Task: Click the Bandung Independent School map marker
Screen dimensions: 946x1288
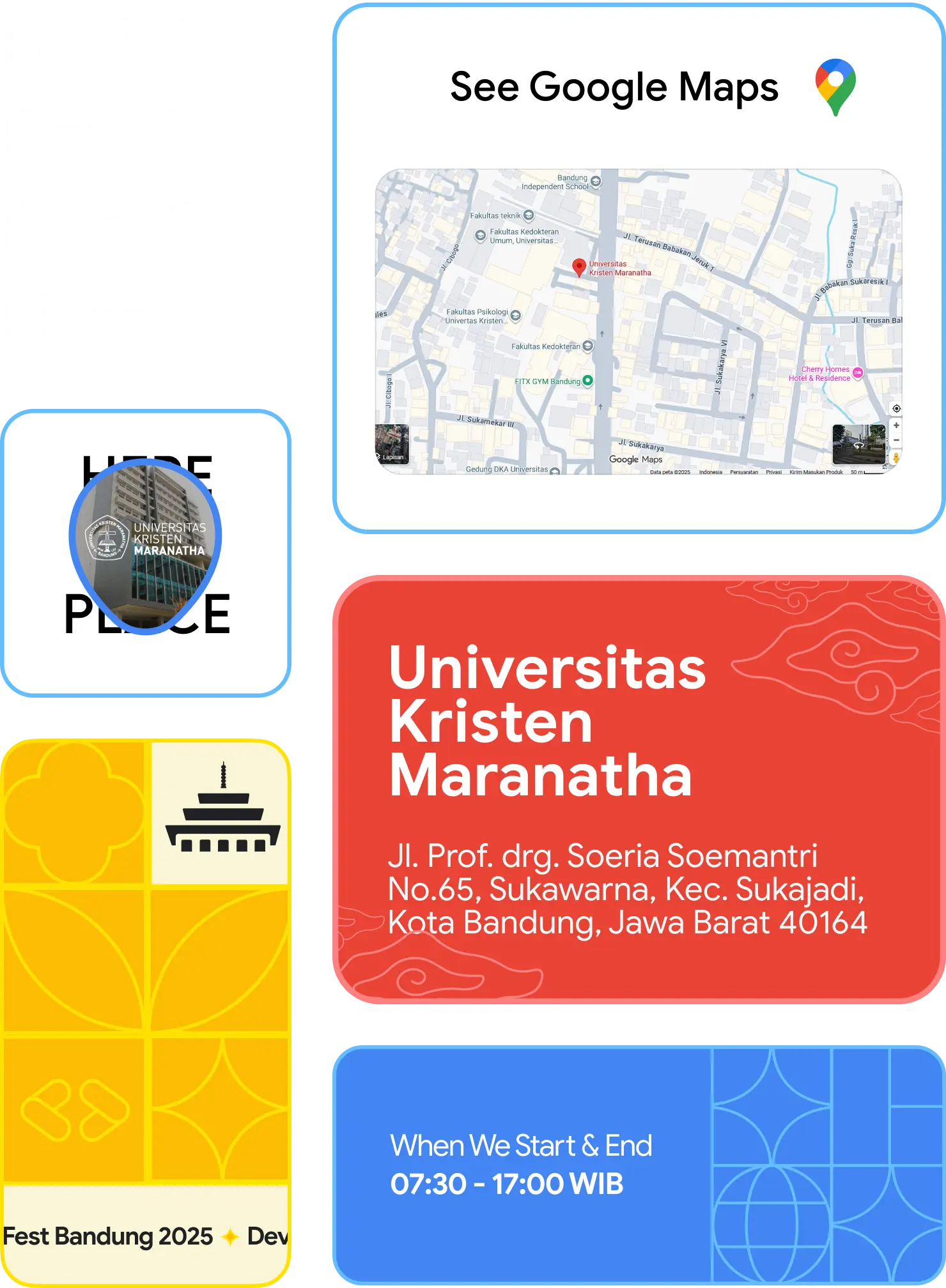Action: click(596, 181)
